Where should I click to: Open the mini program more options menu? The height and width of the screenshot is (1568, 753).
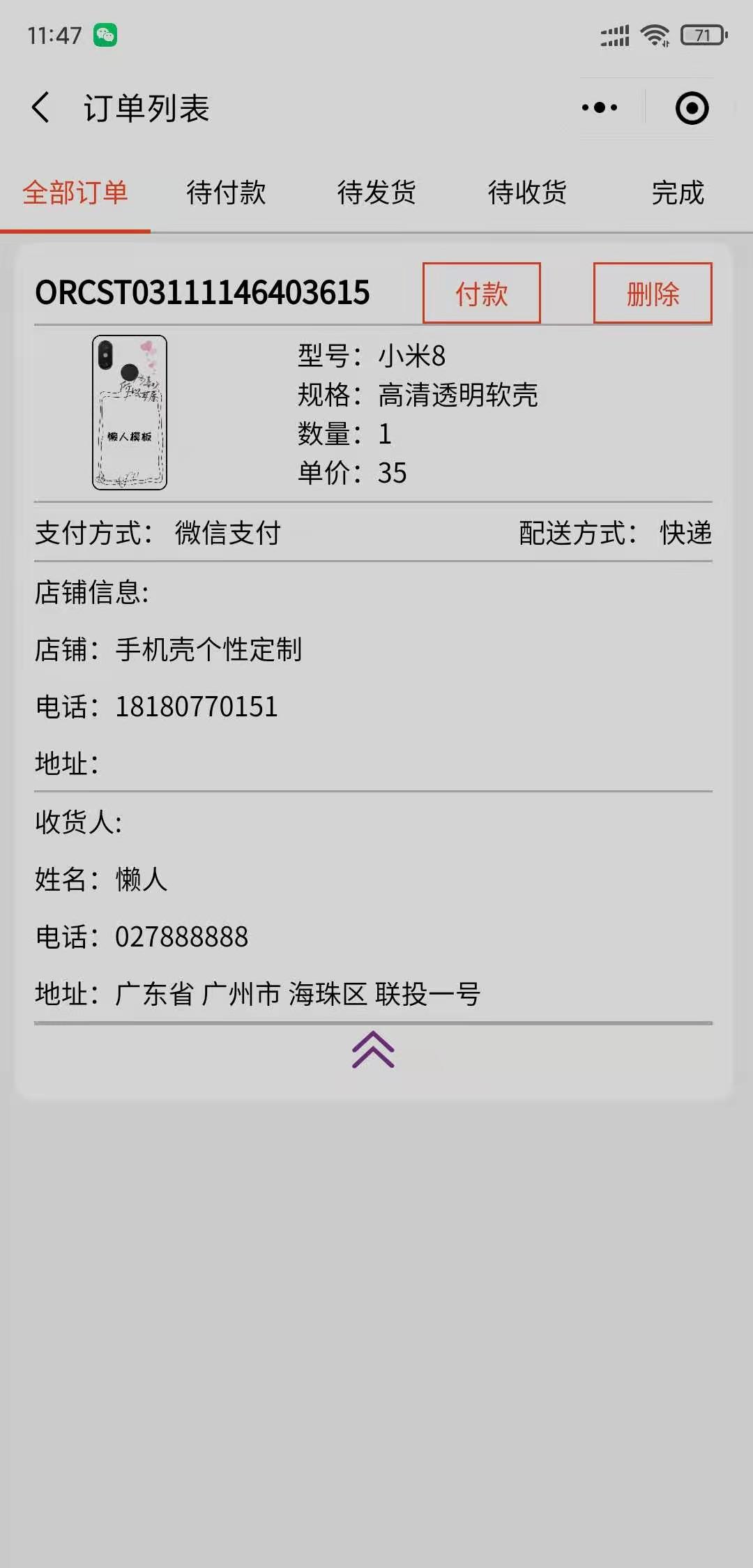pyautogui.click(x=600, y=108)
